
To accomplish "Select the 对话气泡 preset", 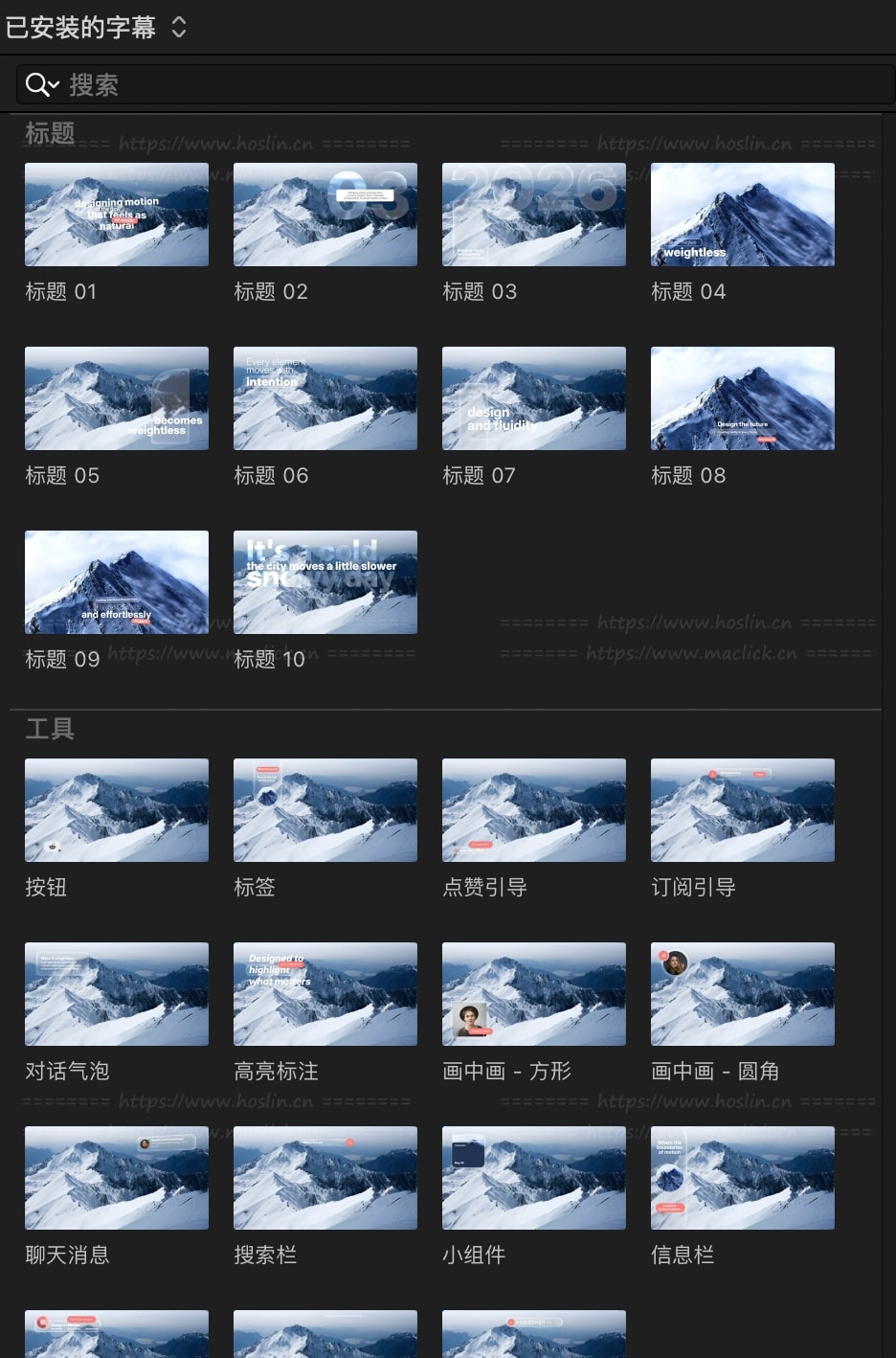I will coord(117,994).
